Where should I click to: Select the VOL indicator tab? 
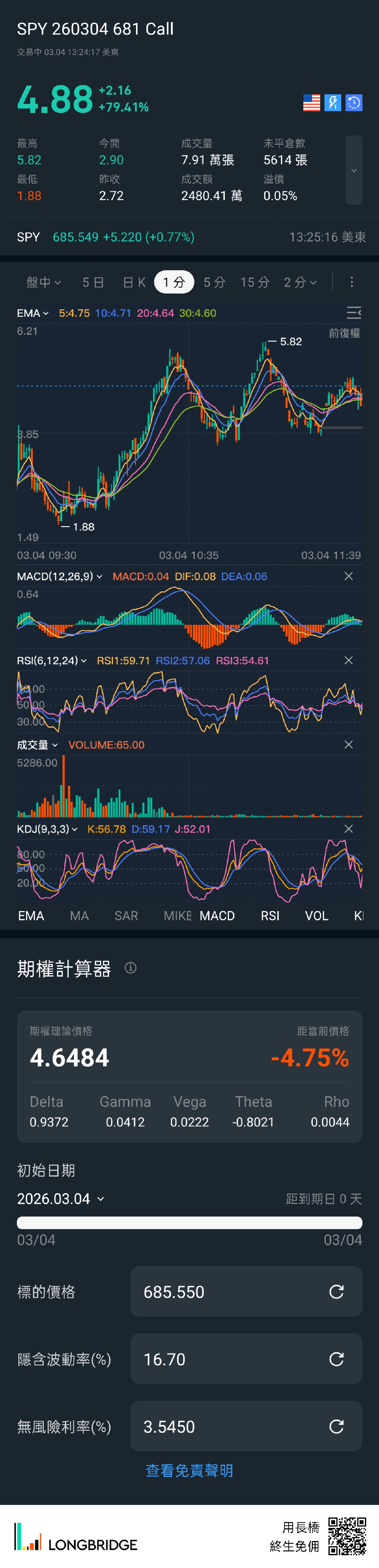click(316, 915)
